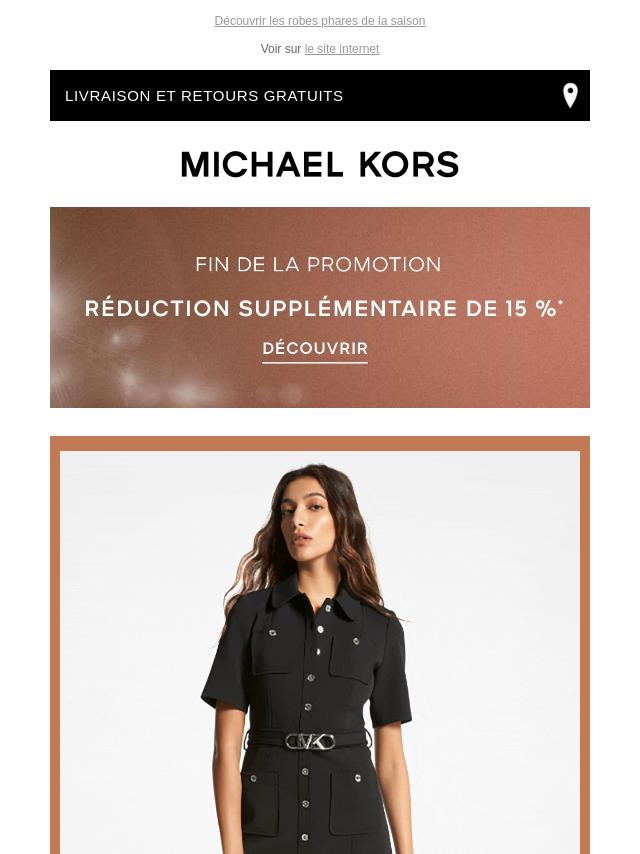Tap the store locator pin icon
The height and width of the screenshot is (854, 640).
click(x=570, y=95)
